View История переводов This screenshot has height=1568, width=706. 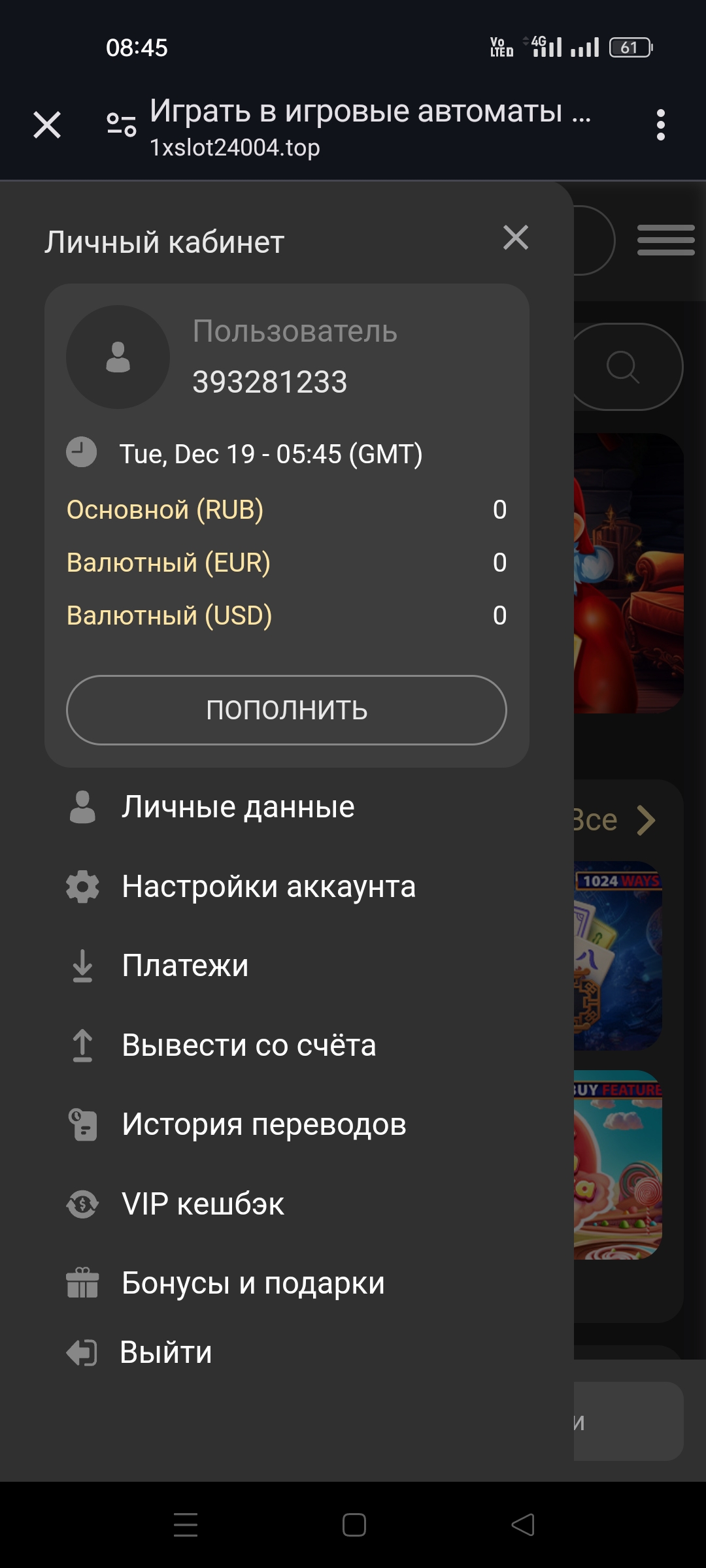(263, 1124)
